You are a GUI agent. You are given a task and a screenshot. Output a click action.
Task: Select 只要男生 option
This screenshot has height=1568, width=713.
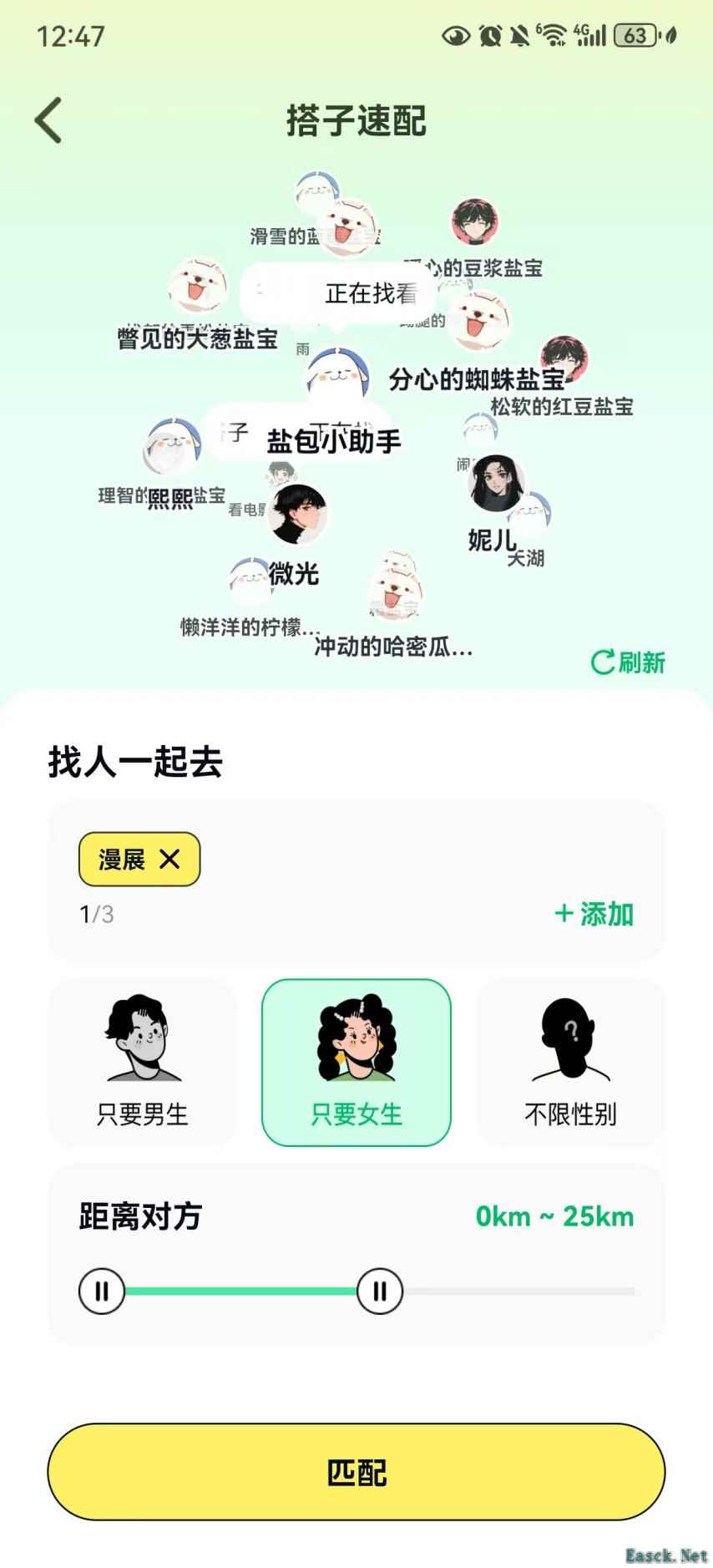(x=143, y=1063)
